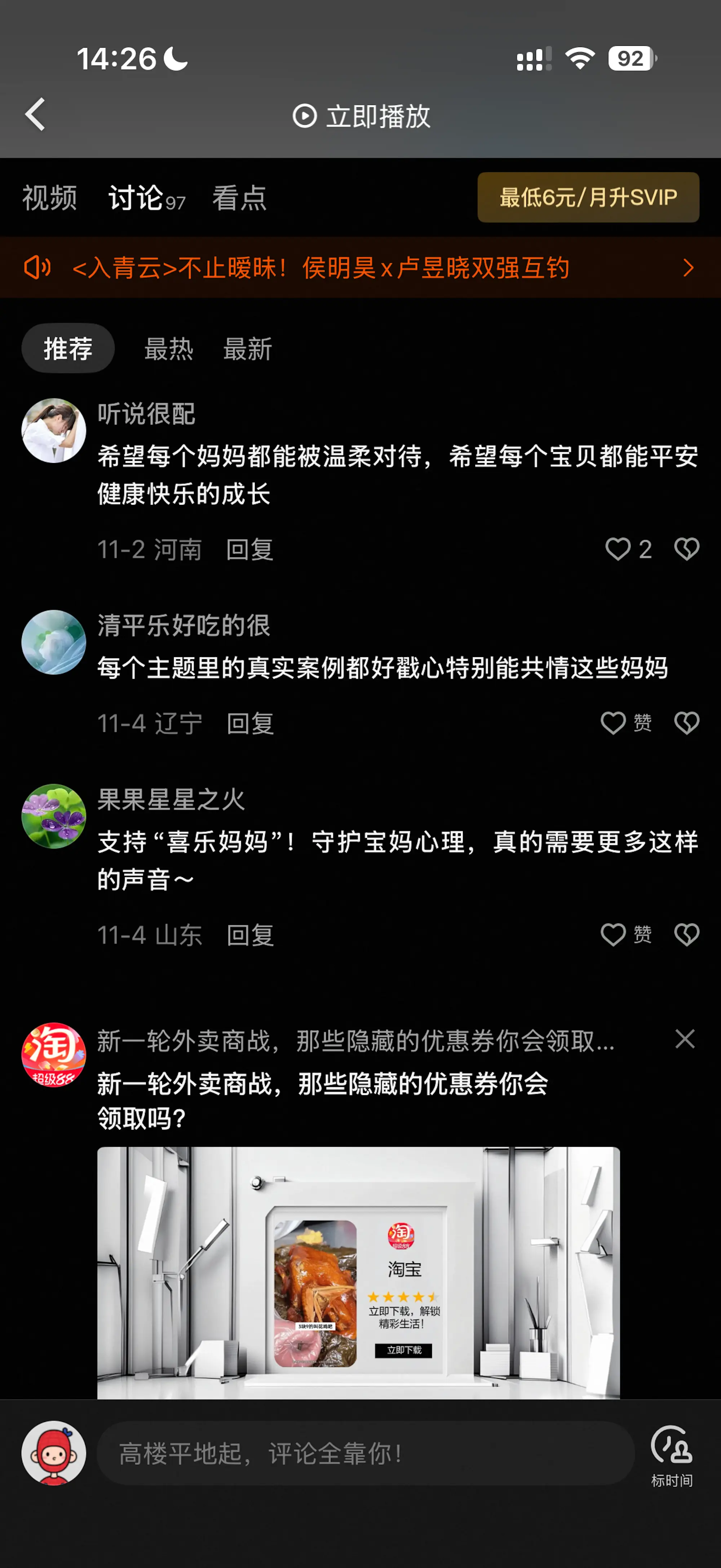This screenshot has height=1568, width=721.
Task: Tap the 标时间 timestamp icon
Action: click(672, 1455)
